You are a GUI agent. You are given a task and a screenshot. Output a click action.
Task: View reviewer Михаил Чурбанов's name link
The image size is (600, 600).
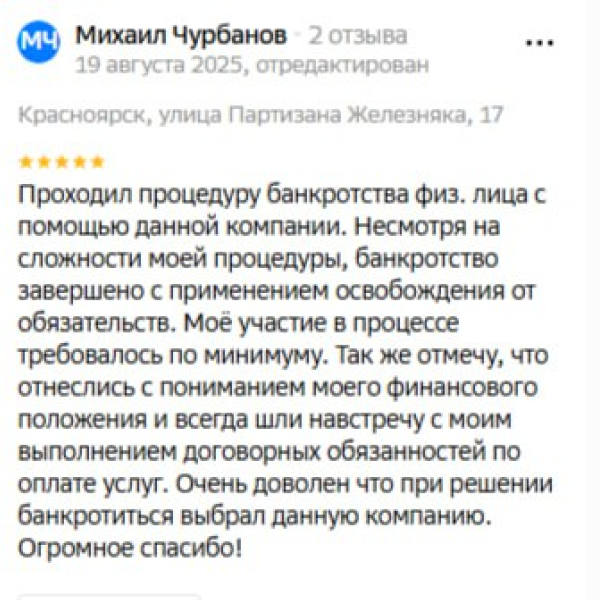(x=180, y=36)
